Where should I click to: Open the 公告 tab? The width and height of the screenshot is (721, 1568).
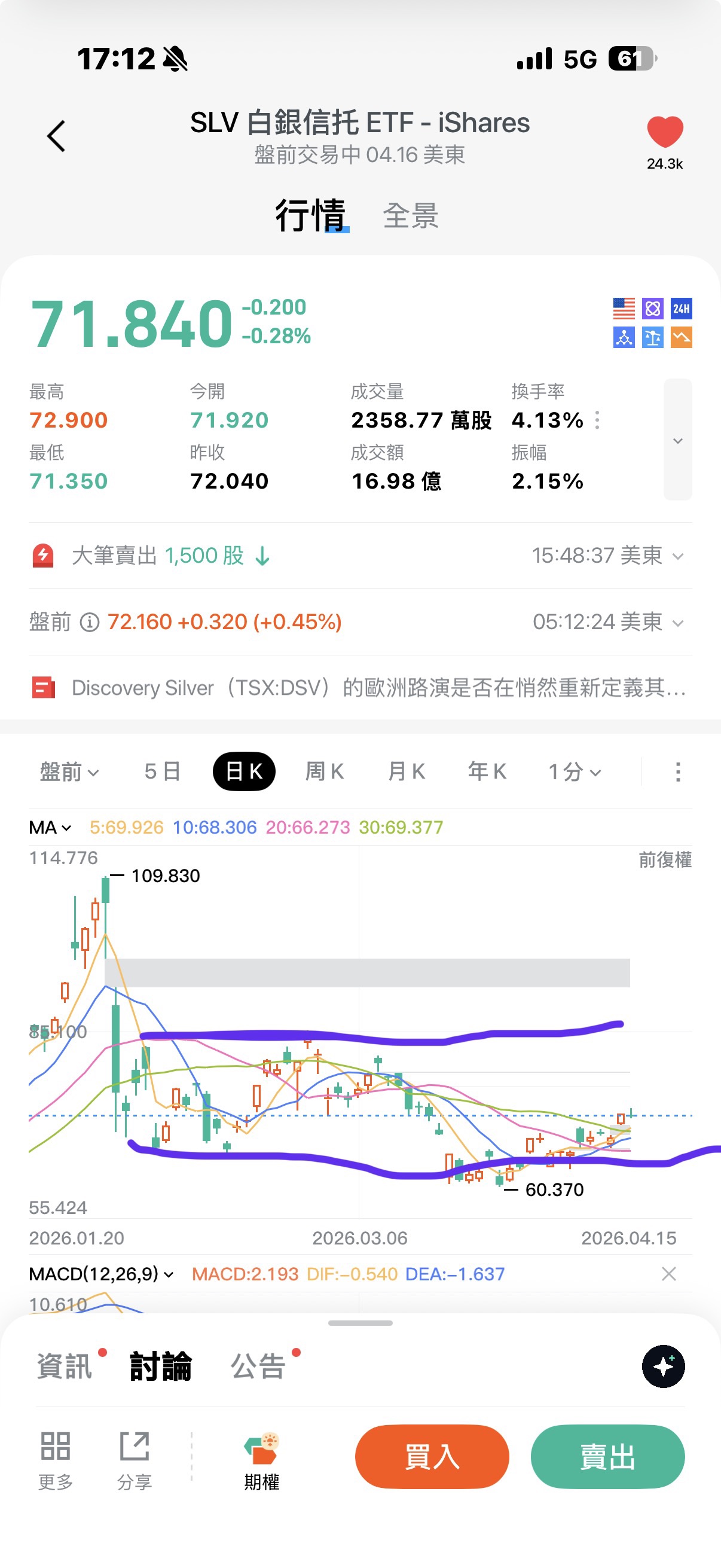pyautogui.click(x=258, y=1366)
